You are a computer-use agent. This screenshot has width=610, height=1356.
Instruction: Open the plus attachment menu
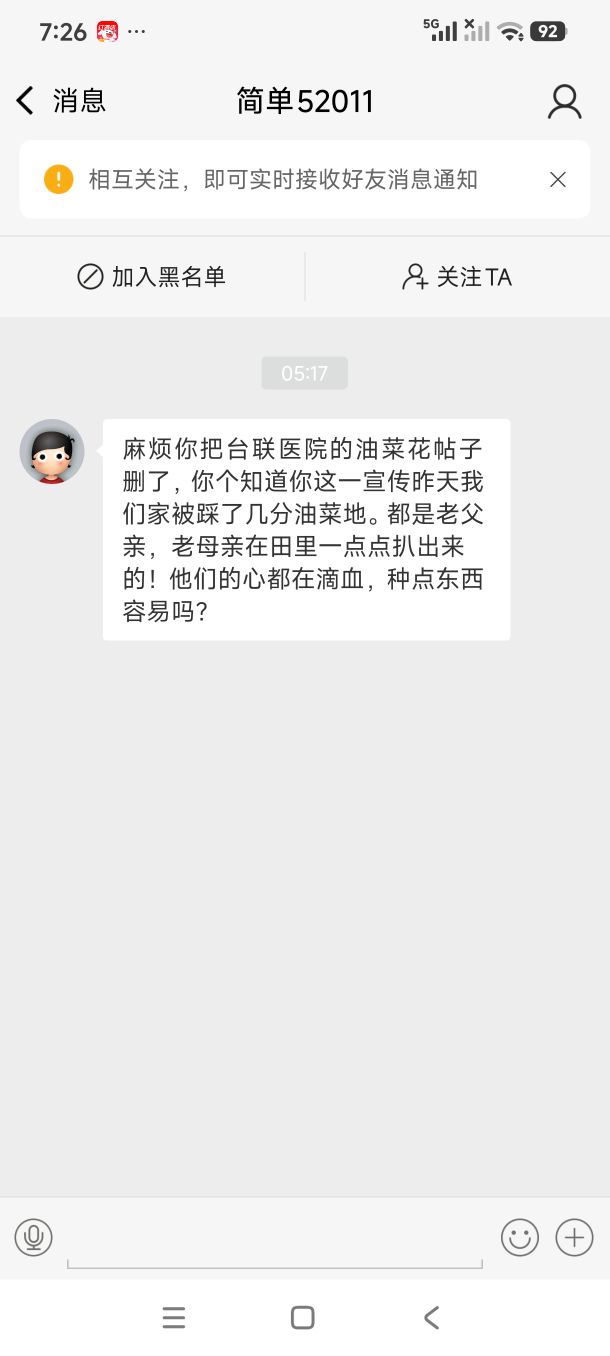pos(574,1238)
